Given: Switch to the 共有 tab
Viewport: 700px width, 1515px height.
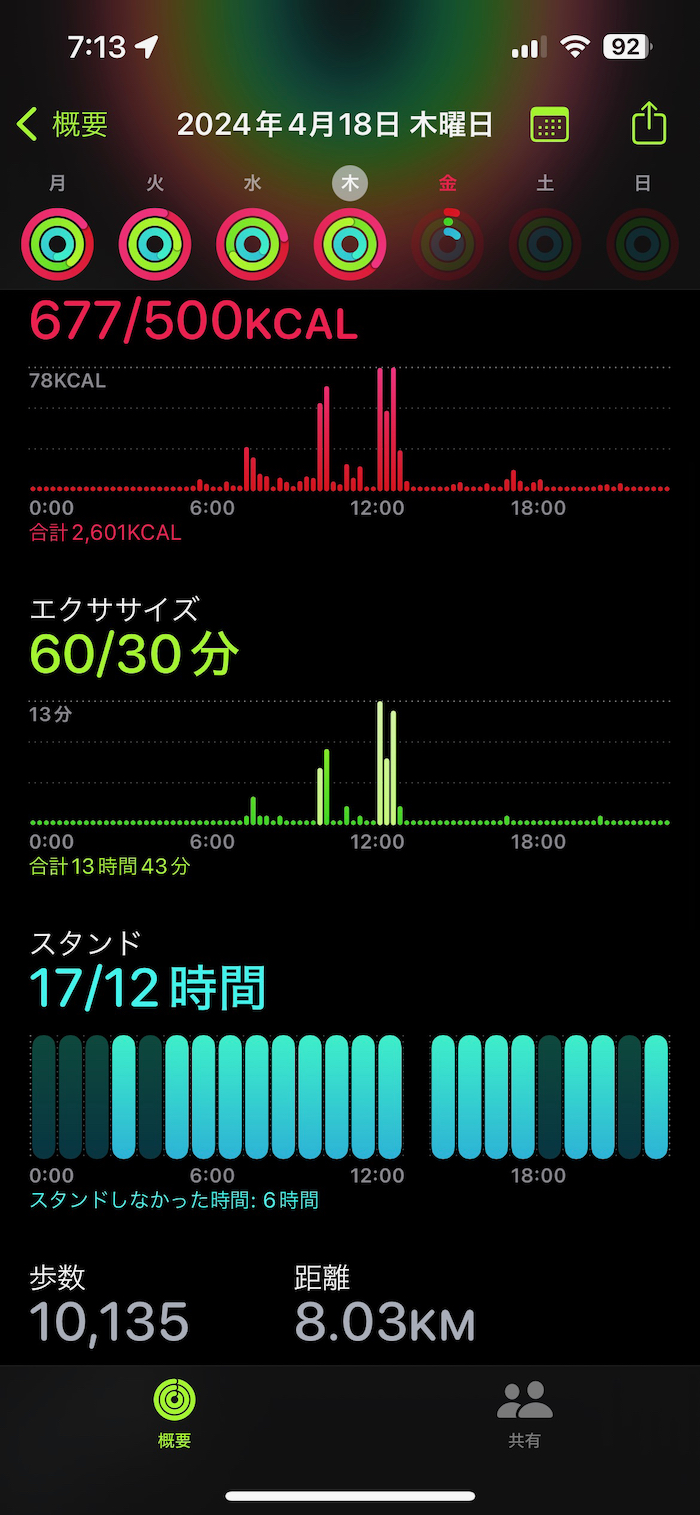Looking at the screenshot, I should tap(525, 1414).
